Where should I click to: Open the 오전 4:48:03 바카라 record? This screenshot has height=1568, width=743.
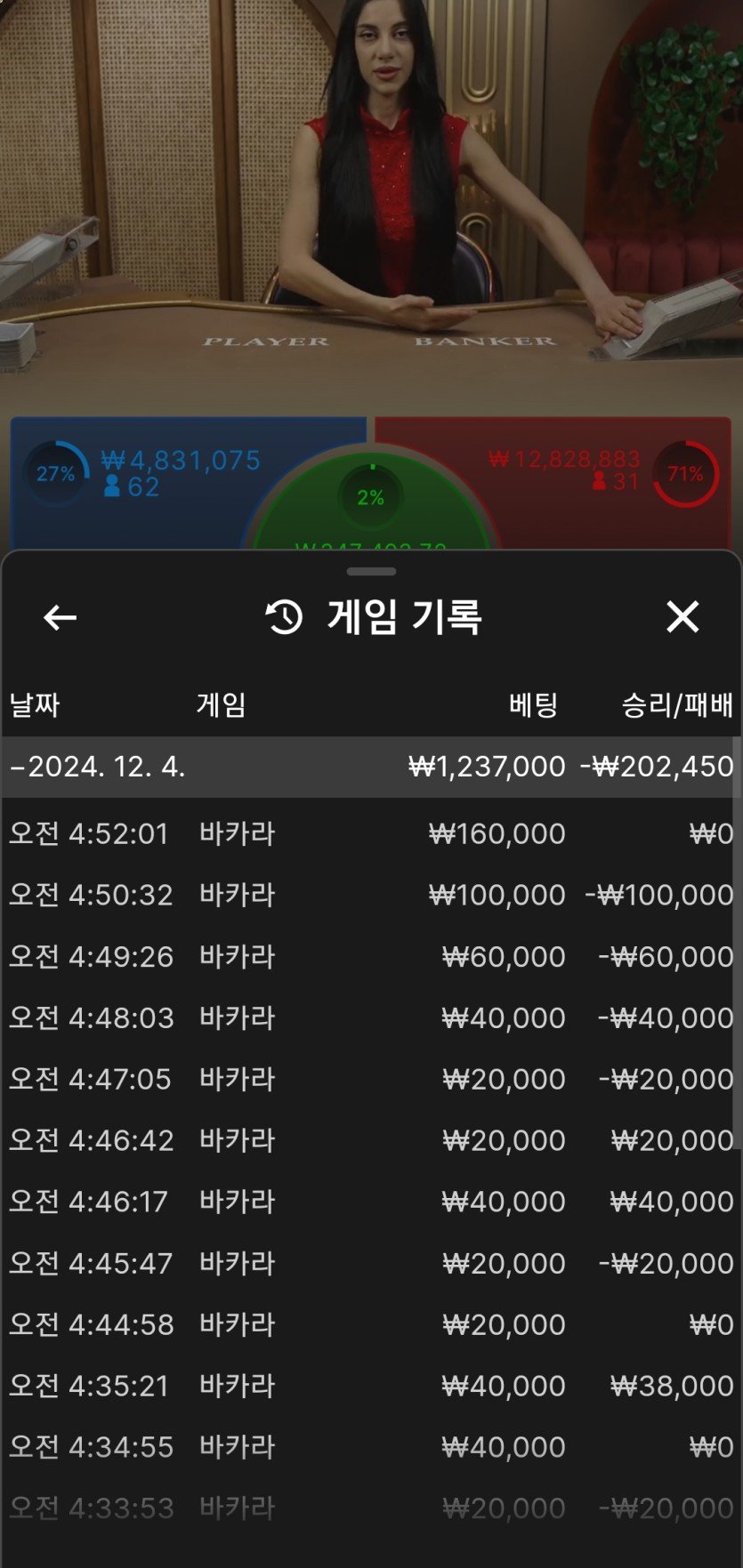coord(370,1017)
